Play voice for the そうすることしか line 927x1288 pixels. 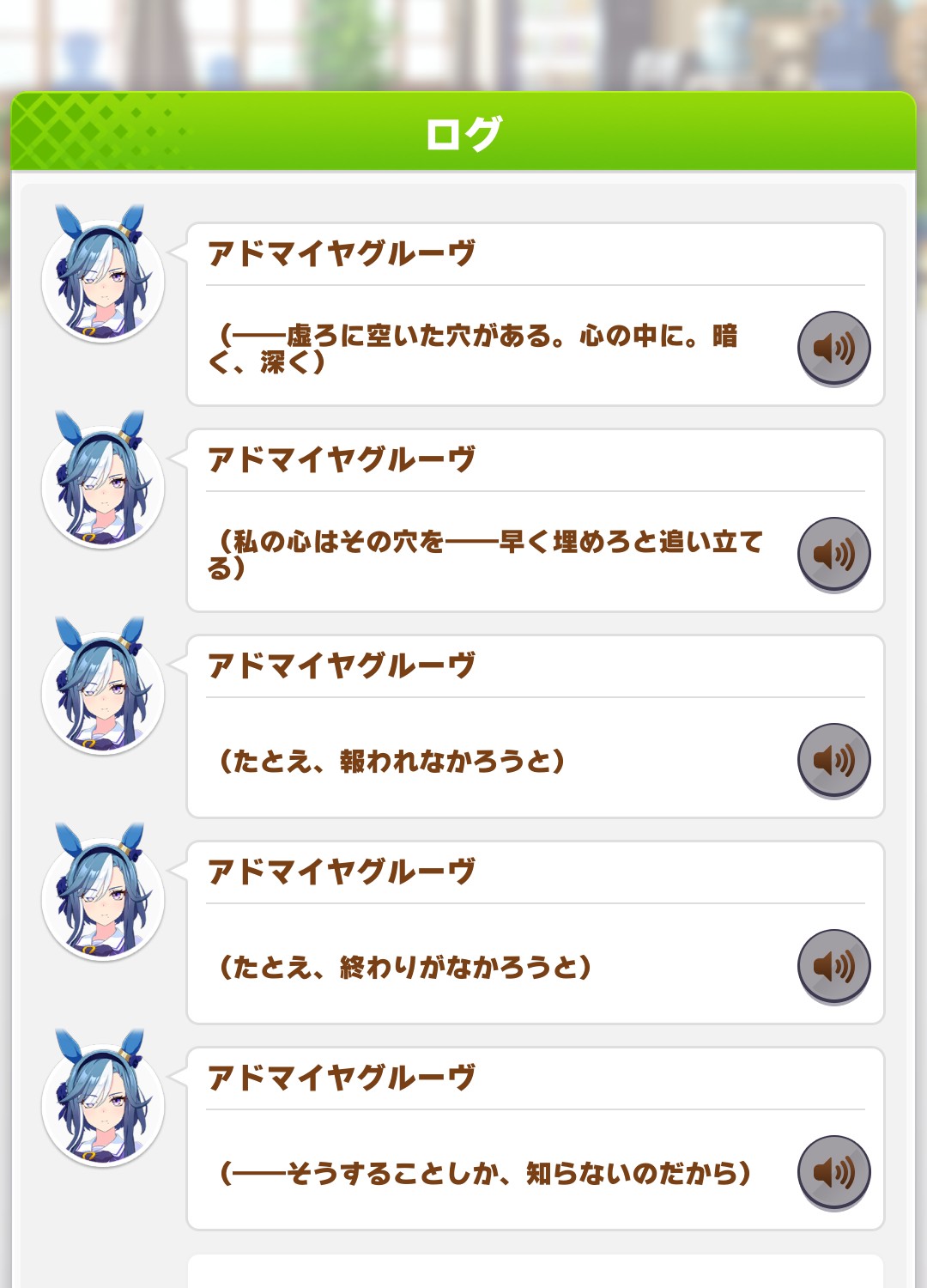pos(833,1172)
